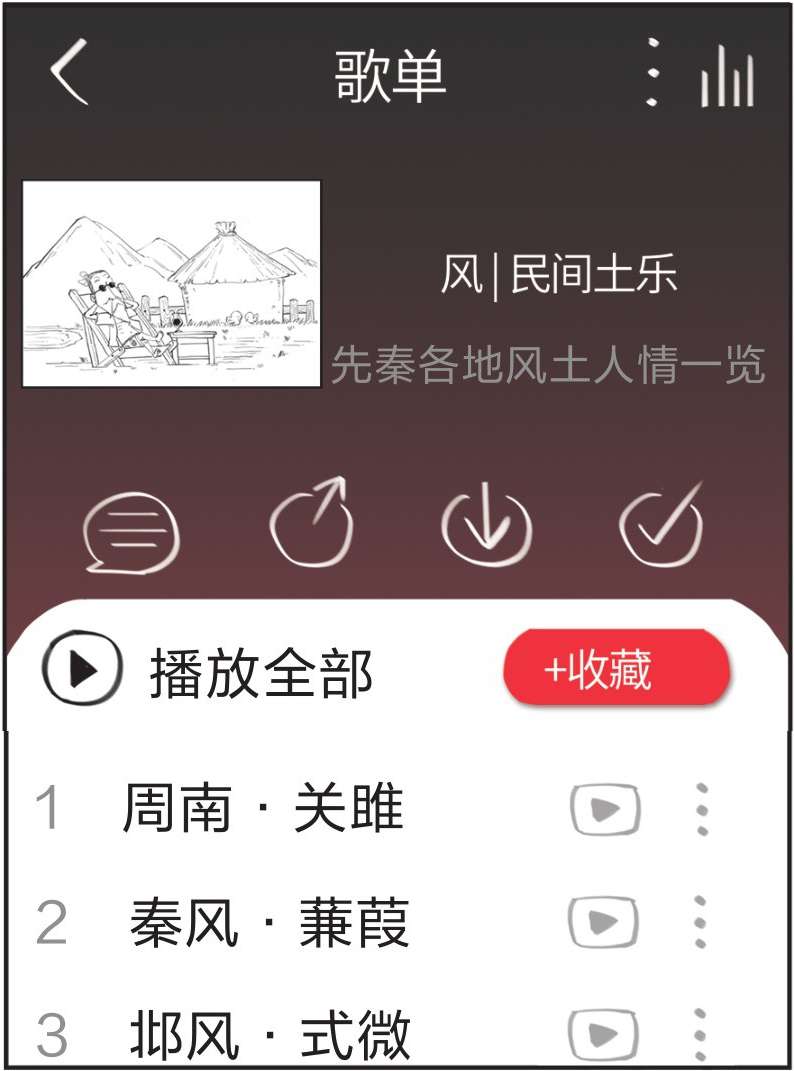Open more options for 秦风 · 蒹葭
The image size is (794, 1071).
pos(700,922)
